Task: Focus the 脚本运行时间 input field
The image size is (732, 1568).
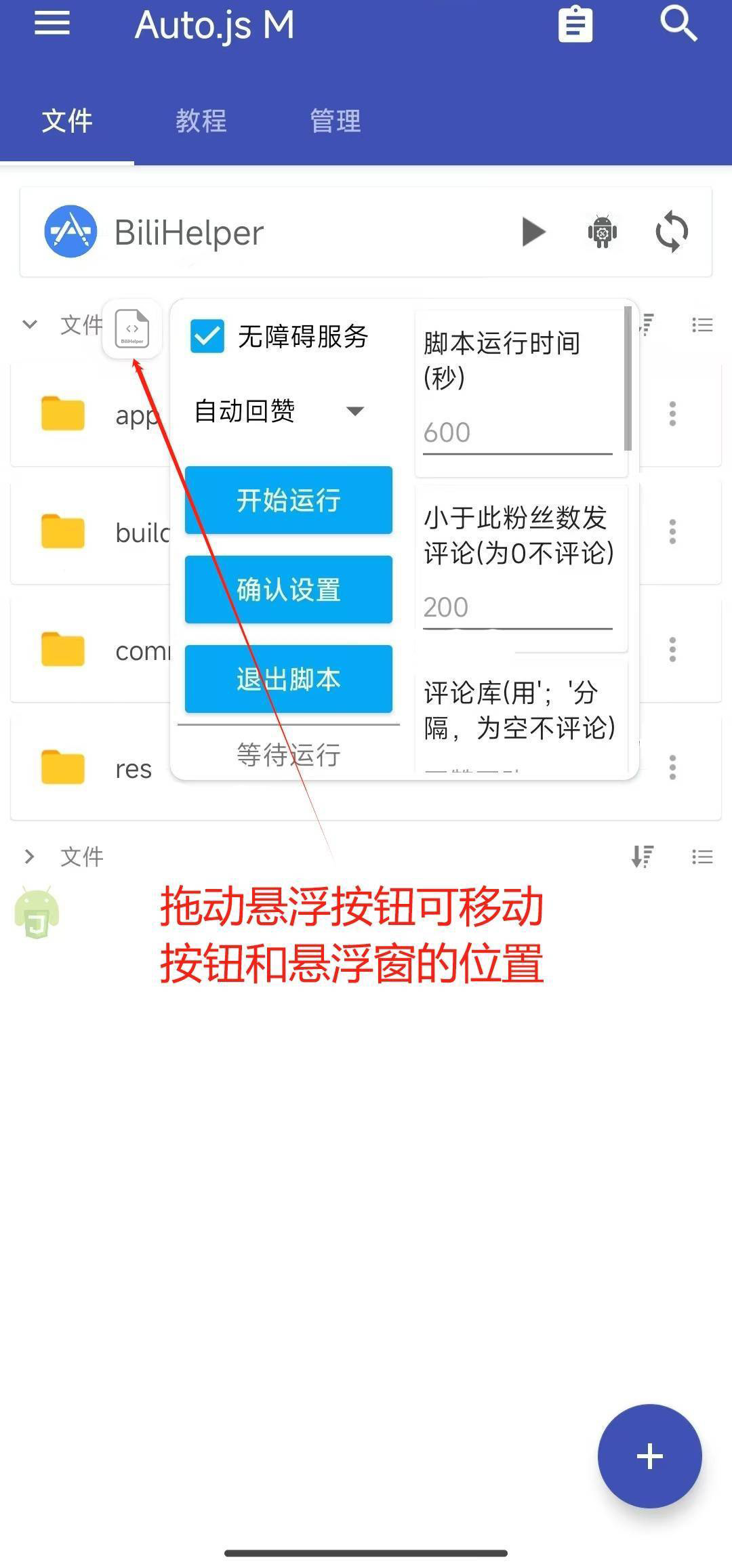Action: click(x=517, y=433)
